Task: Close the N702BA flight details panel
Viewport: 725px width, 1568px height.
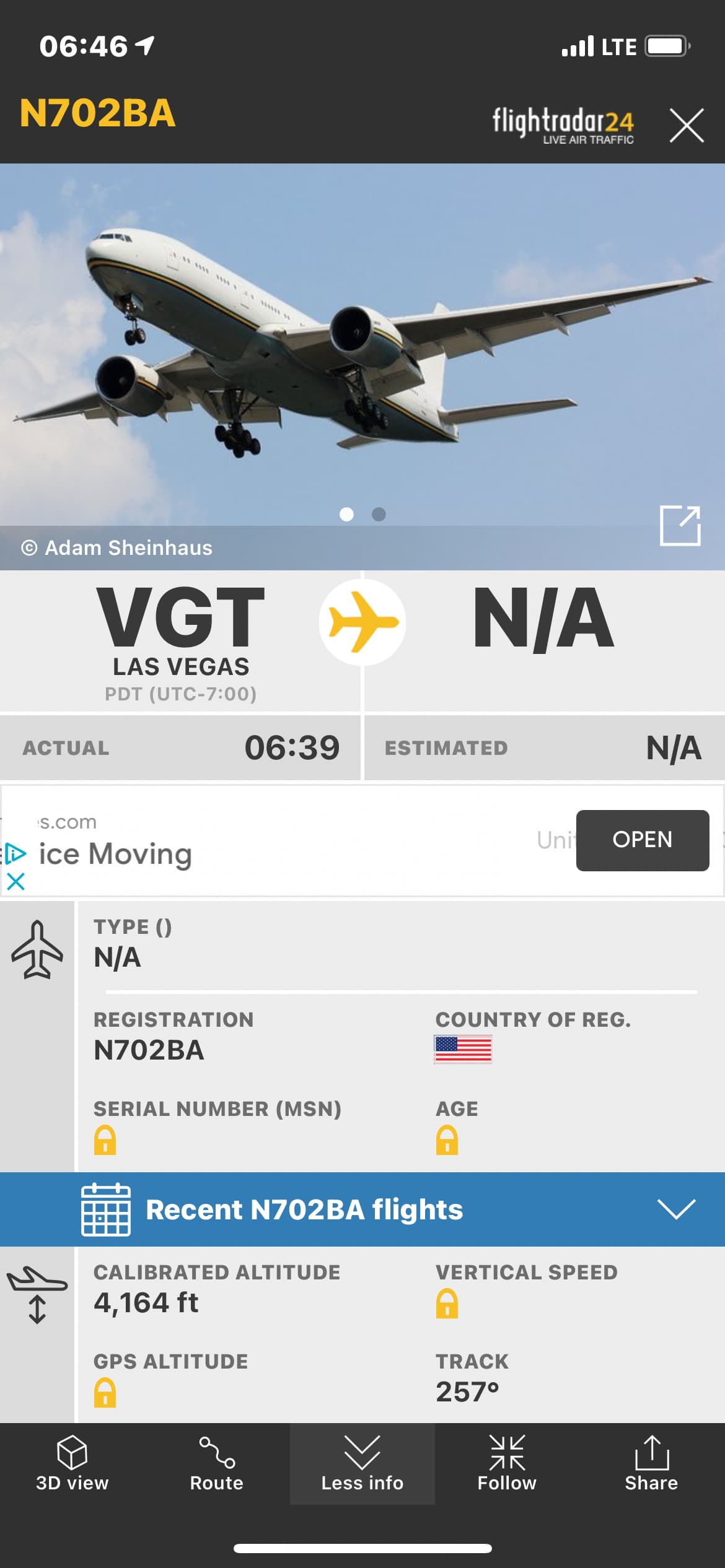Action: click(x=686, y=126)
